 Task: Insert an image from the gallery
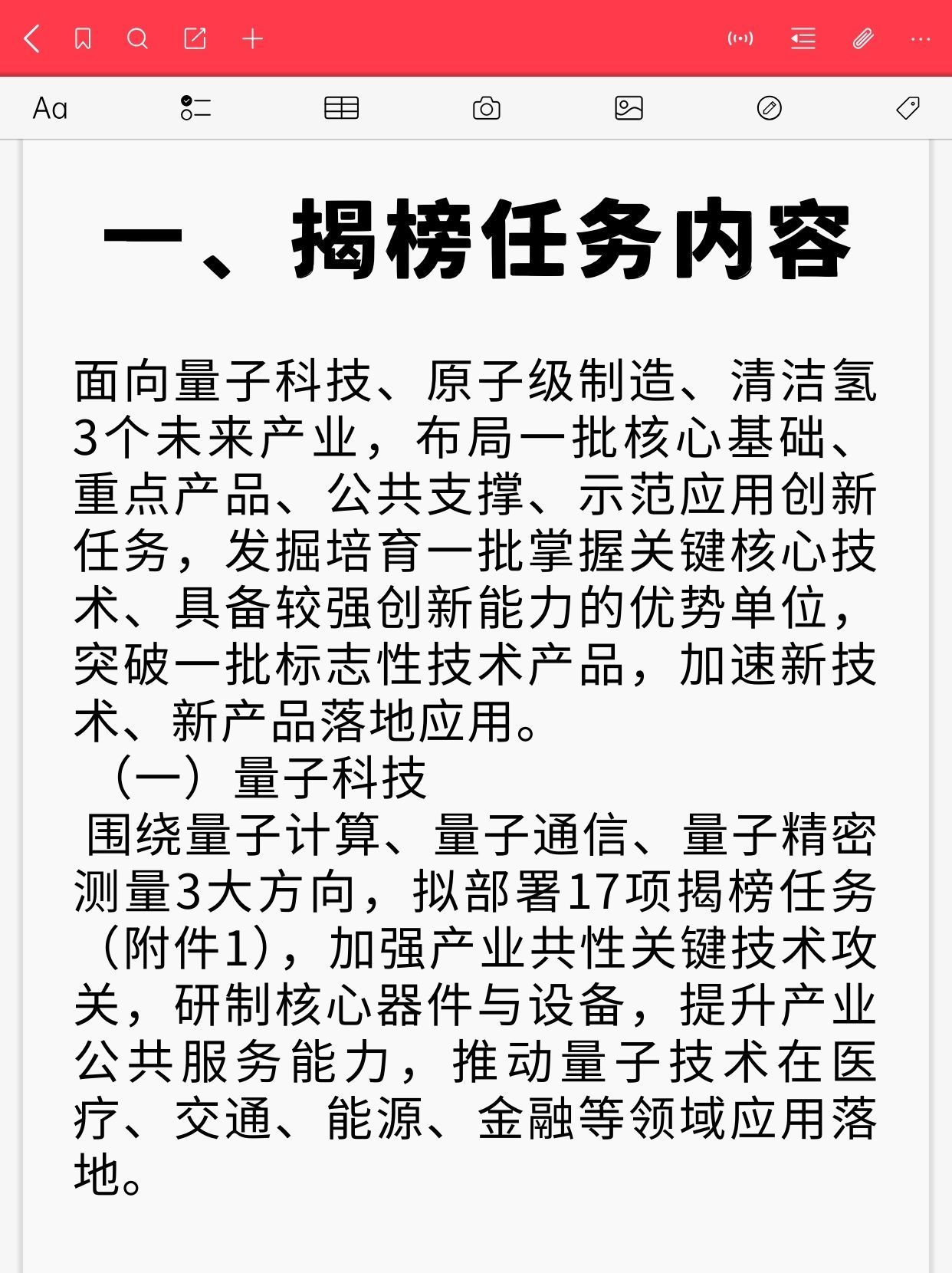tap(630, 108)
